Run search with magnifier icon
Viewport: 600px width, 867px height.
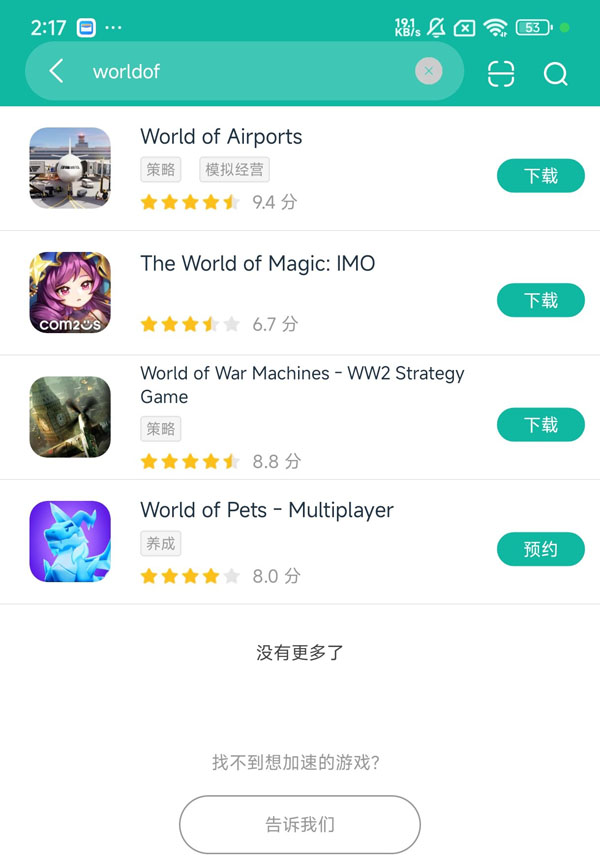555,74
